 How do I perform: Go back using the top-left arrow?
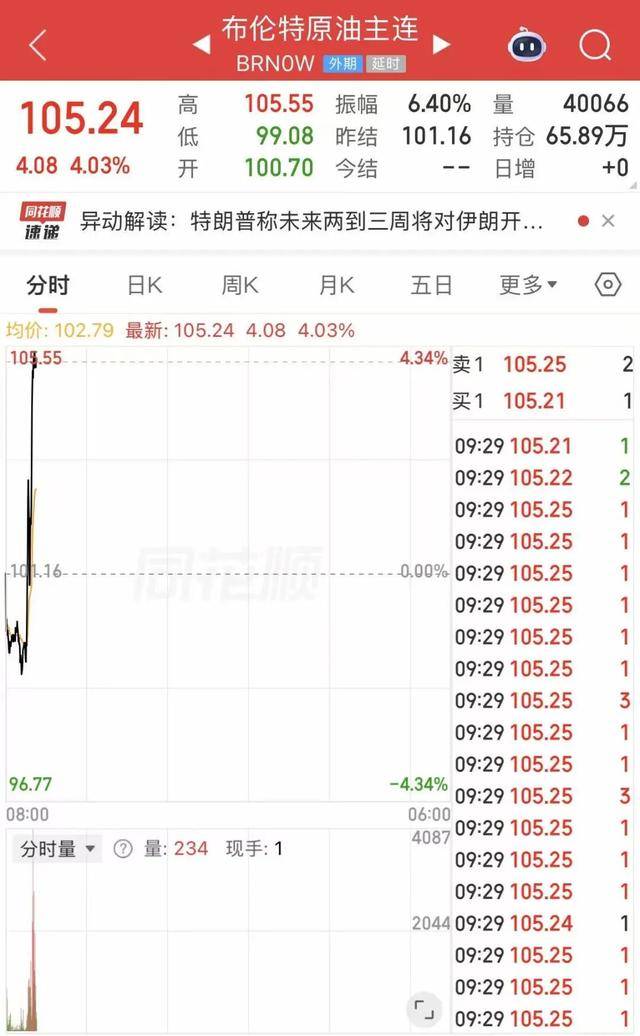[38, 45]
